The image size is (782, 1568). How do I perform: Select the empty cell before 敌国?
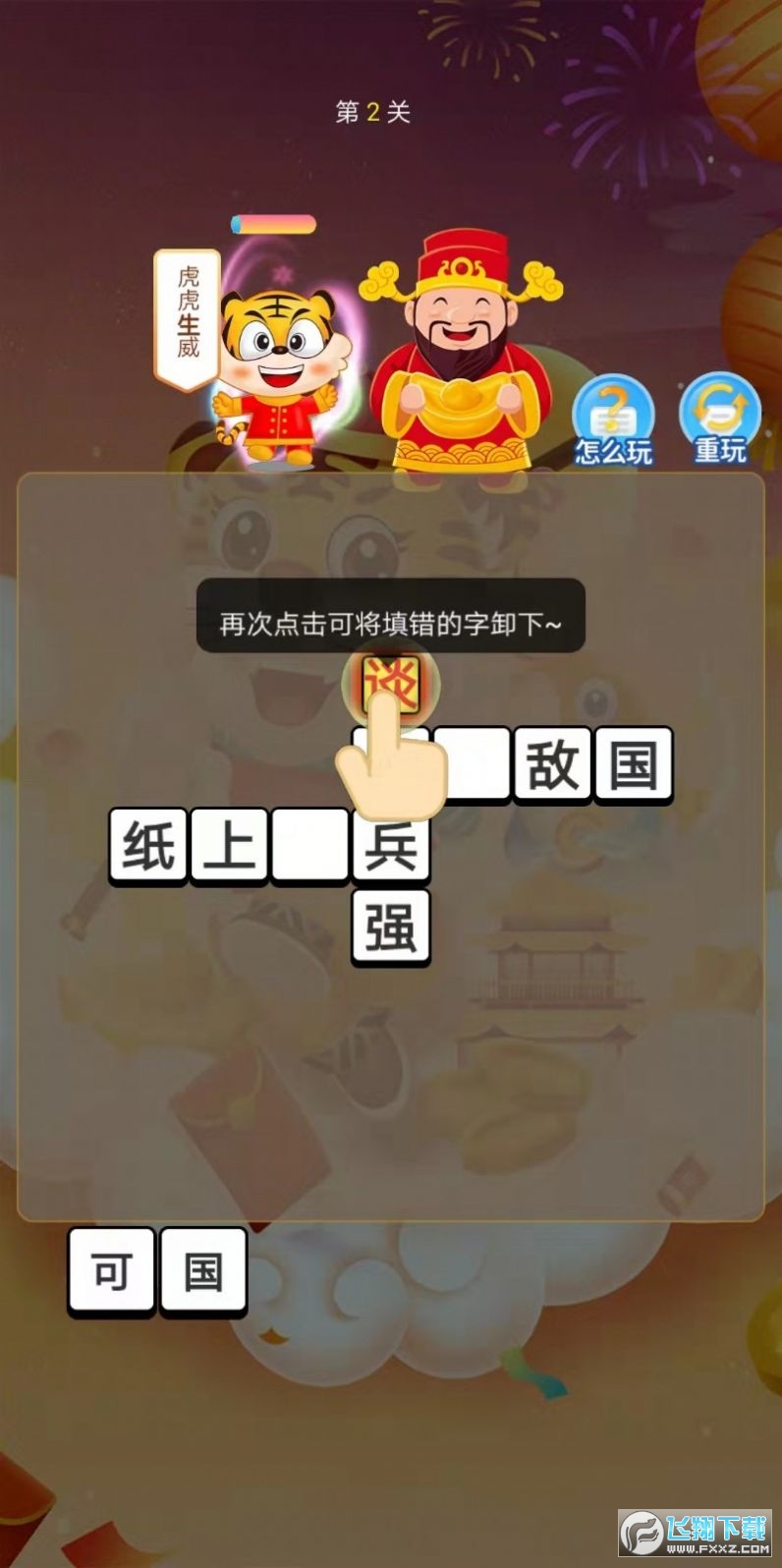[474, 764]
